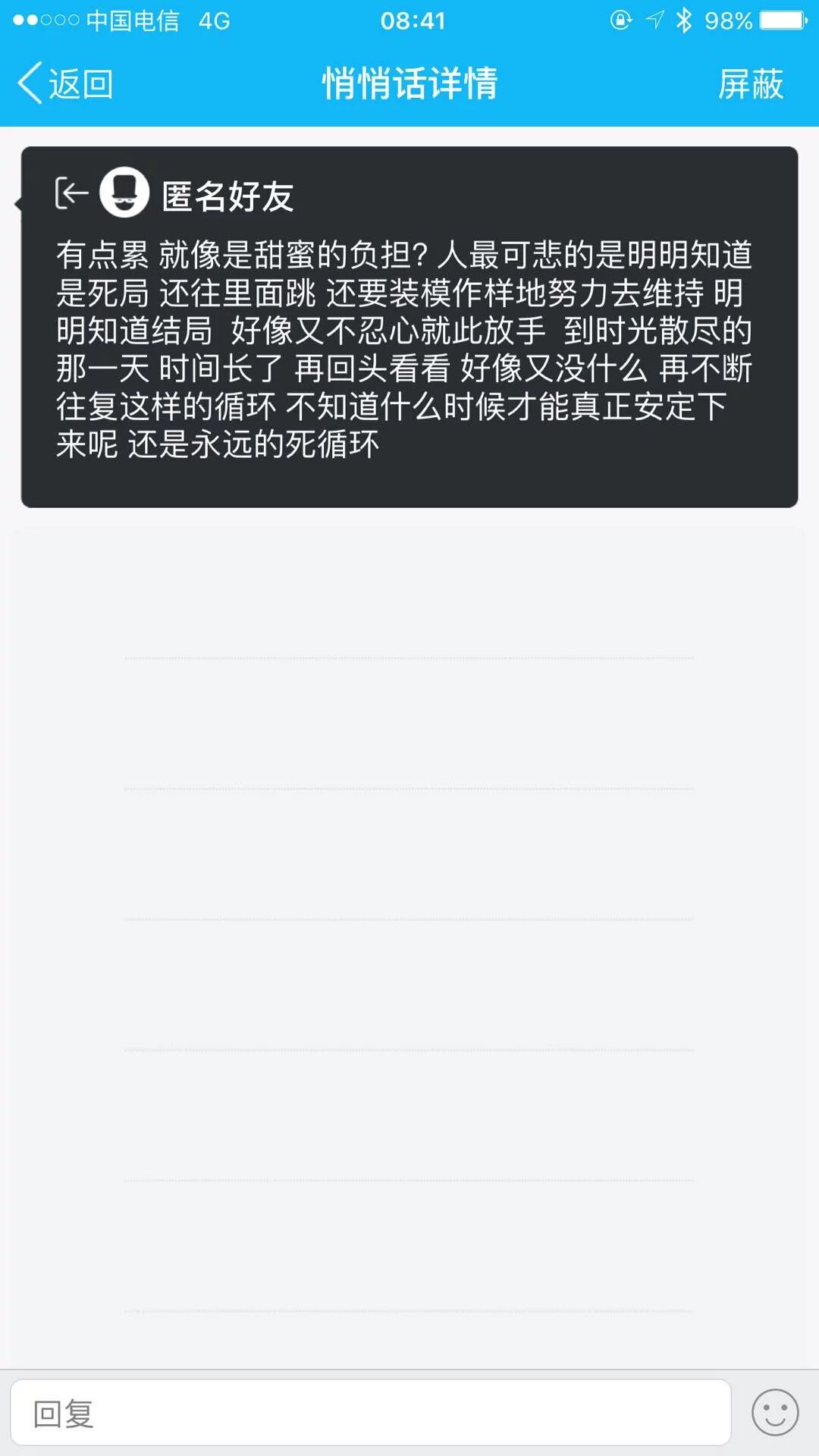819x1456 pixels.
Task: Tap 屏蔽 to block this sender
Action: (x=750, y=83)
